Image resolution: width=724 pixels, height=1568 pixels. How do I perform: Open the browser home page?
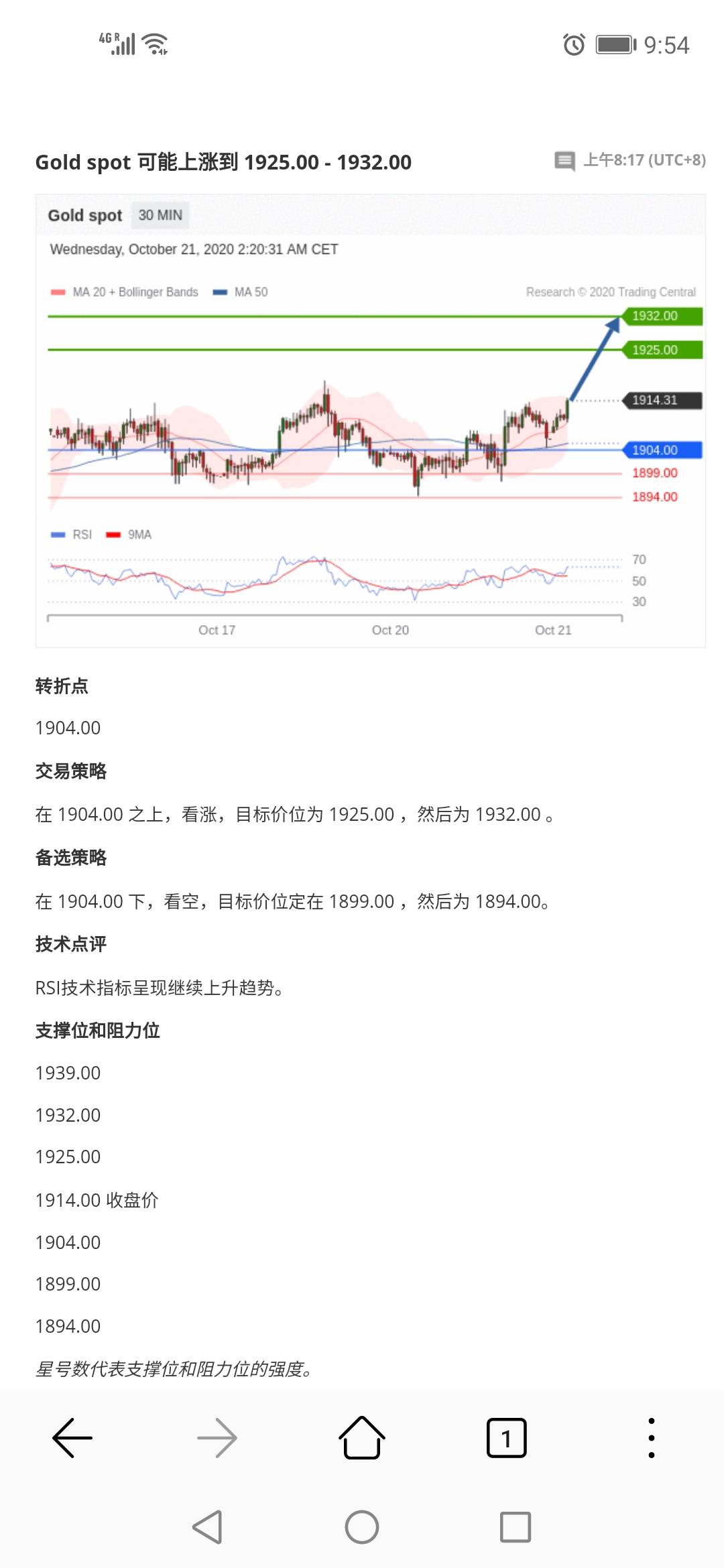362,1438
